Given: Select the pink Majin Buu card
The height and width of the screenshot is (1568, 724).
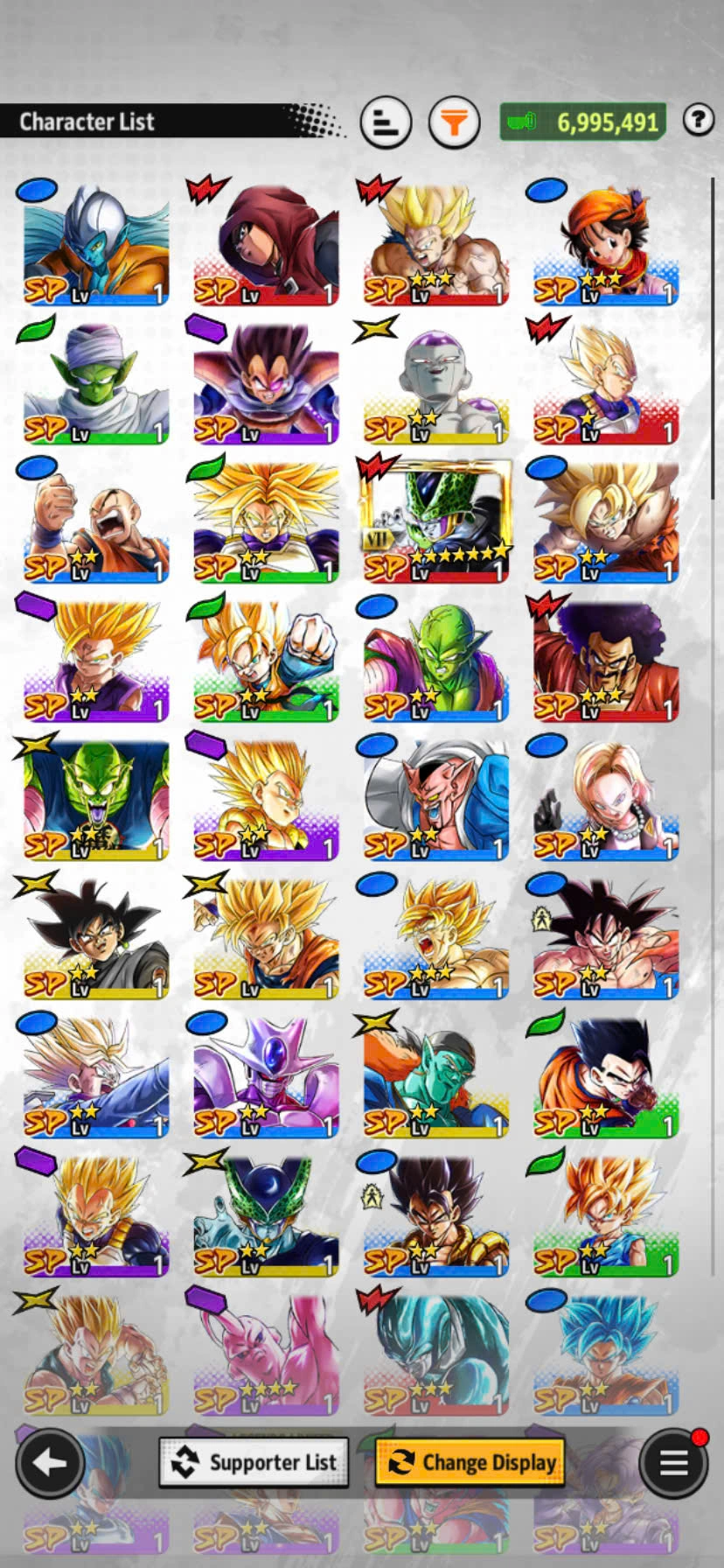Looking at the screenshot, I should 265,1354.
